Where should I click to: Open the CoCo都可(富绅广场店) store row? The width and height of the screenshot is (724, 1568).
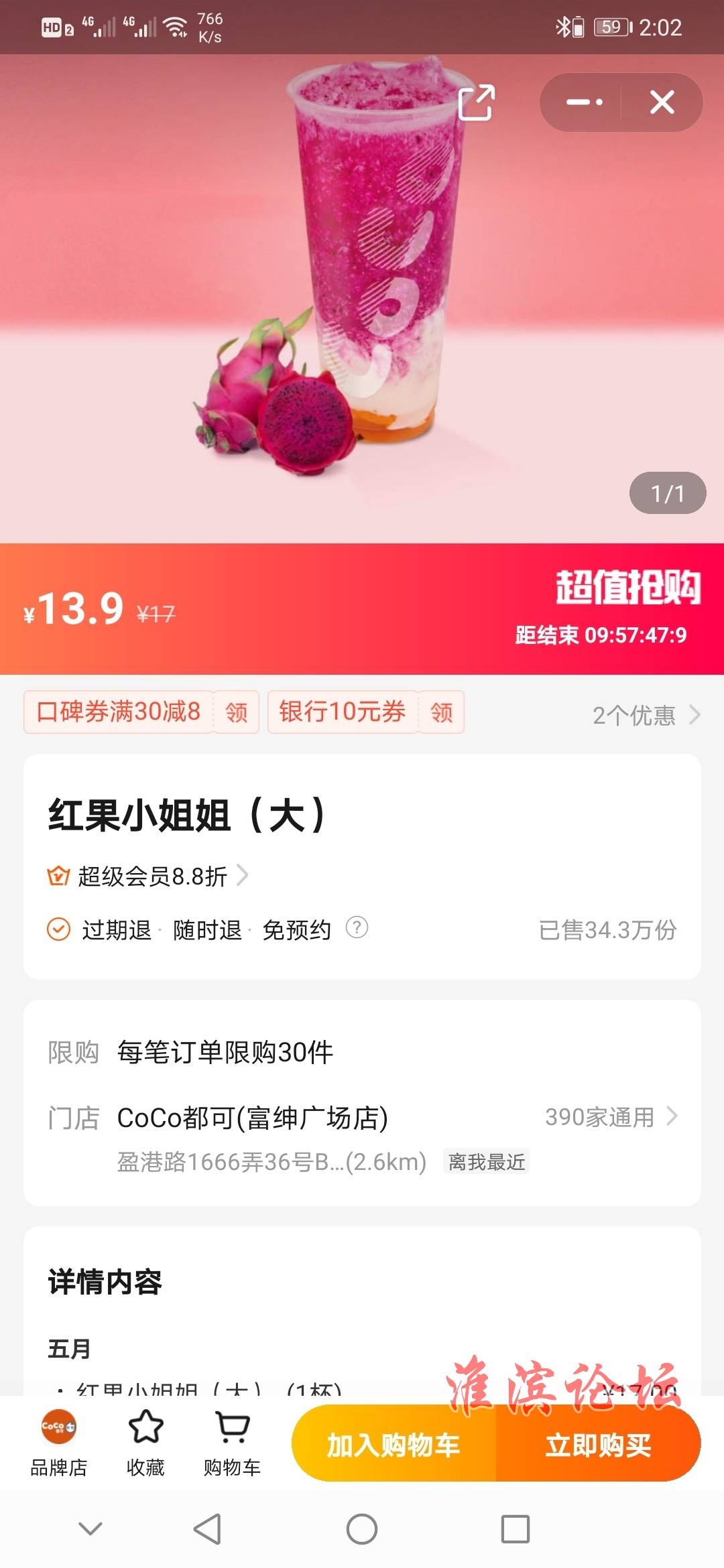(x=252, y=1118)
